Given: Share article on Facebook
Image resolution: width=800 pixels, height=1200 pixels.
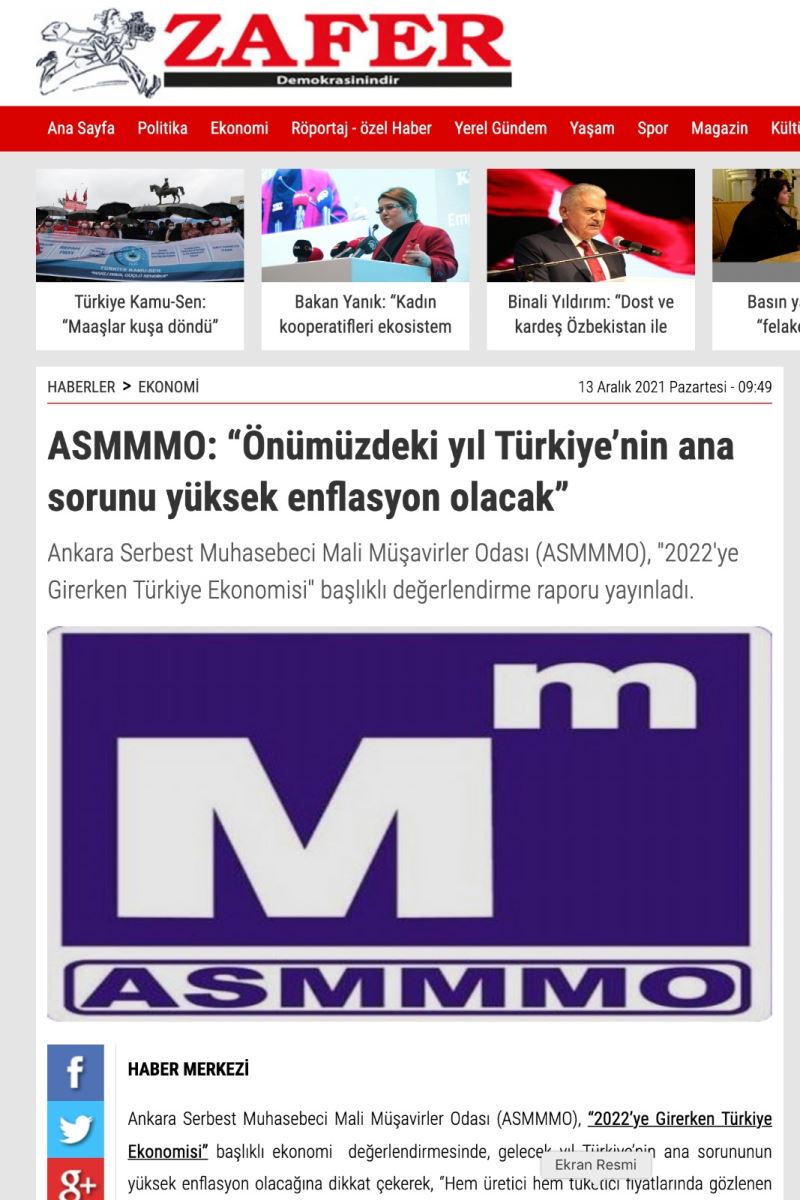Looking at the screenshot, I should 75,1073.
